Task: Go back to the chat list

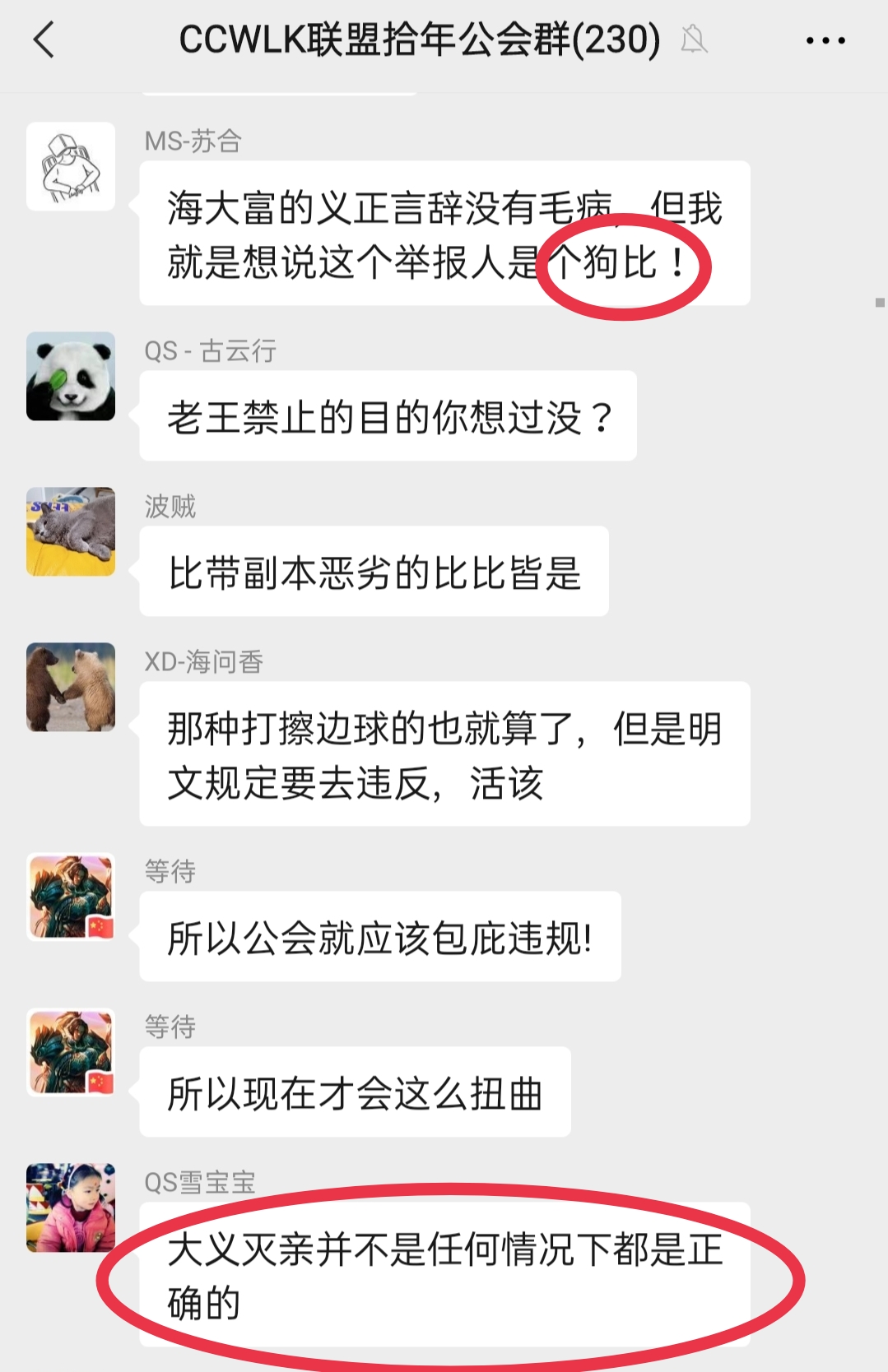Action: [x=44, y=40]
